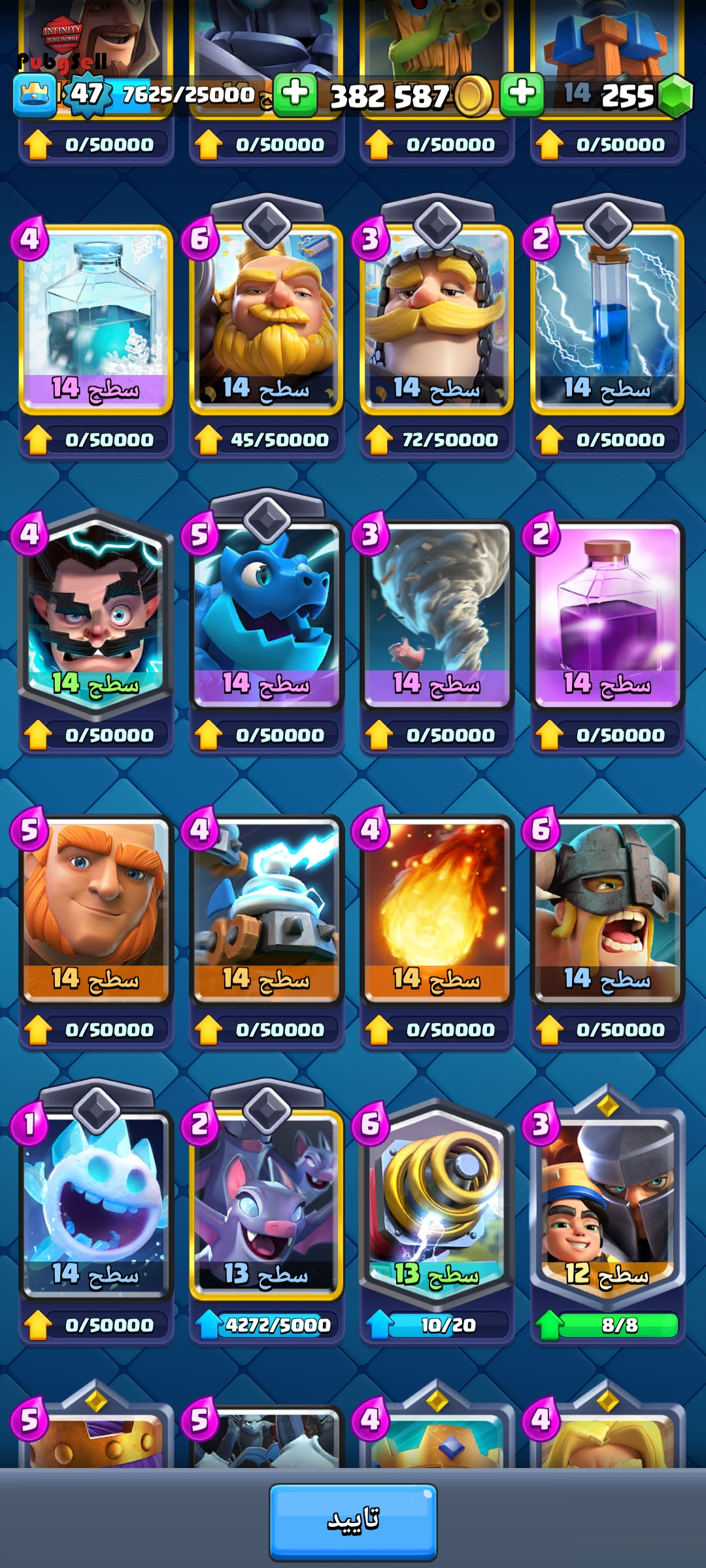This screenshot has height=1568, width=706.
Task: Select the purple Rage potion card
Action: click(607, 615)
